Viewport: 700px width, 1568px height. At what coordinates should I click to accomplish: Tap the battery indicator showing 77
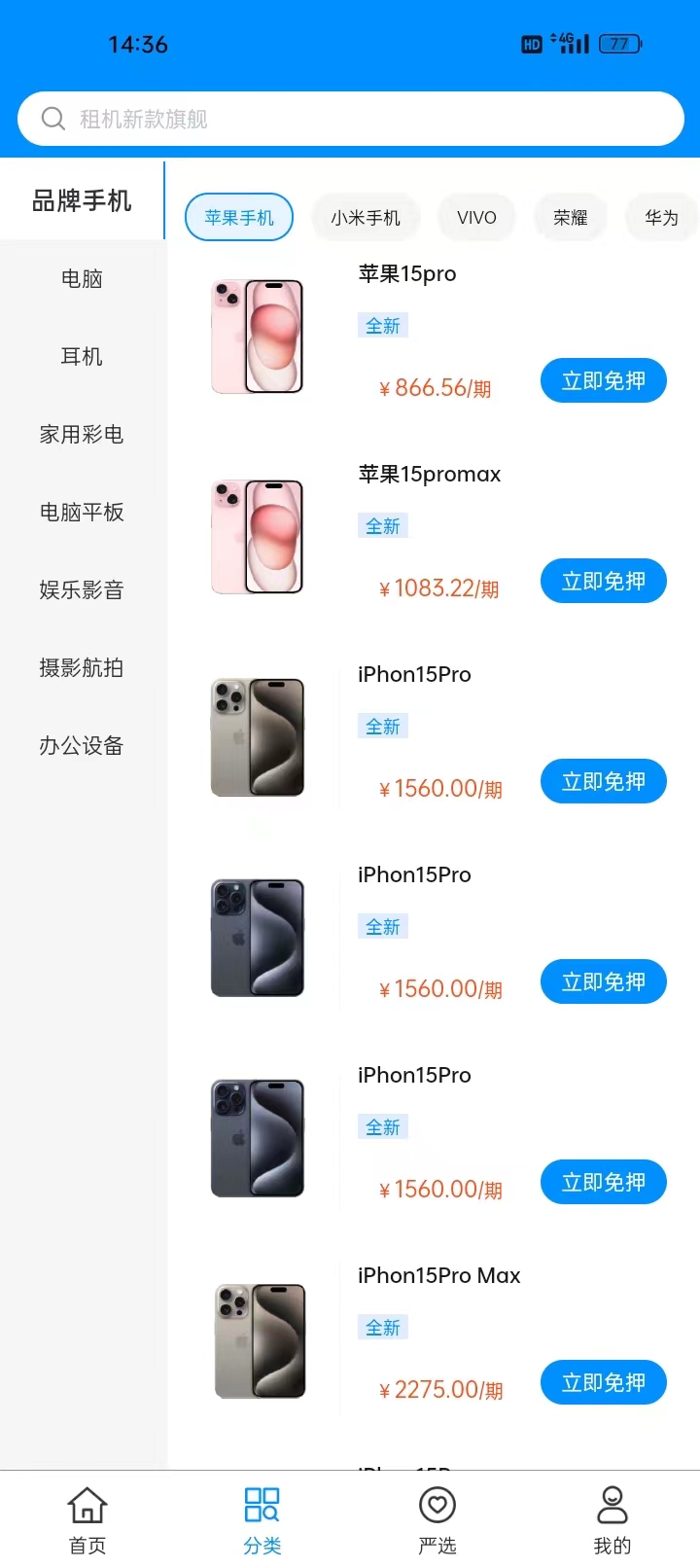point(619,44)
